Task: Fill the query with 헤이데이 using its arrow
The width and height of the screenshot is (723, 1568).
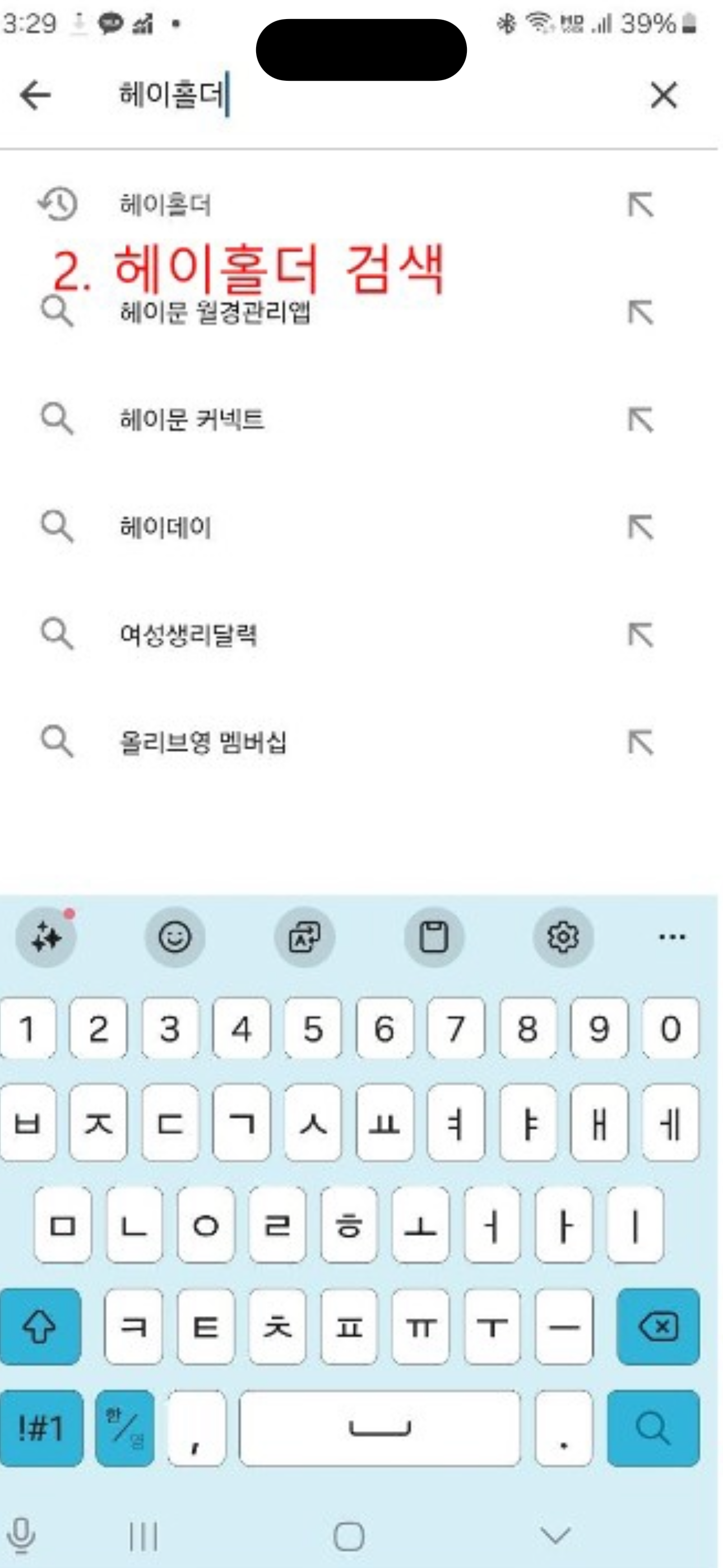Action: point(641,527)
